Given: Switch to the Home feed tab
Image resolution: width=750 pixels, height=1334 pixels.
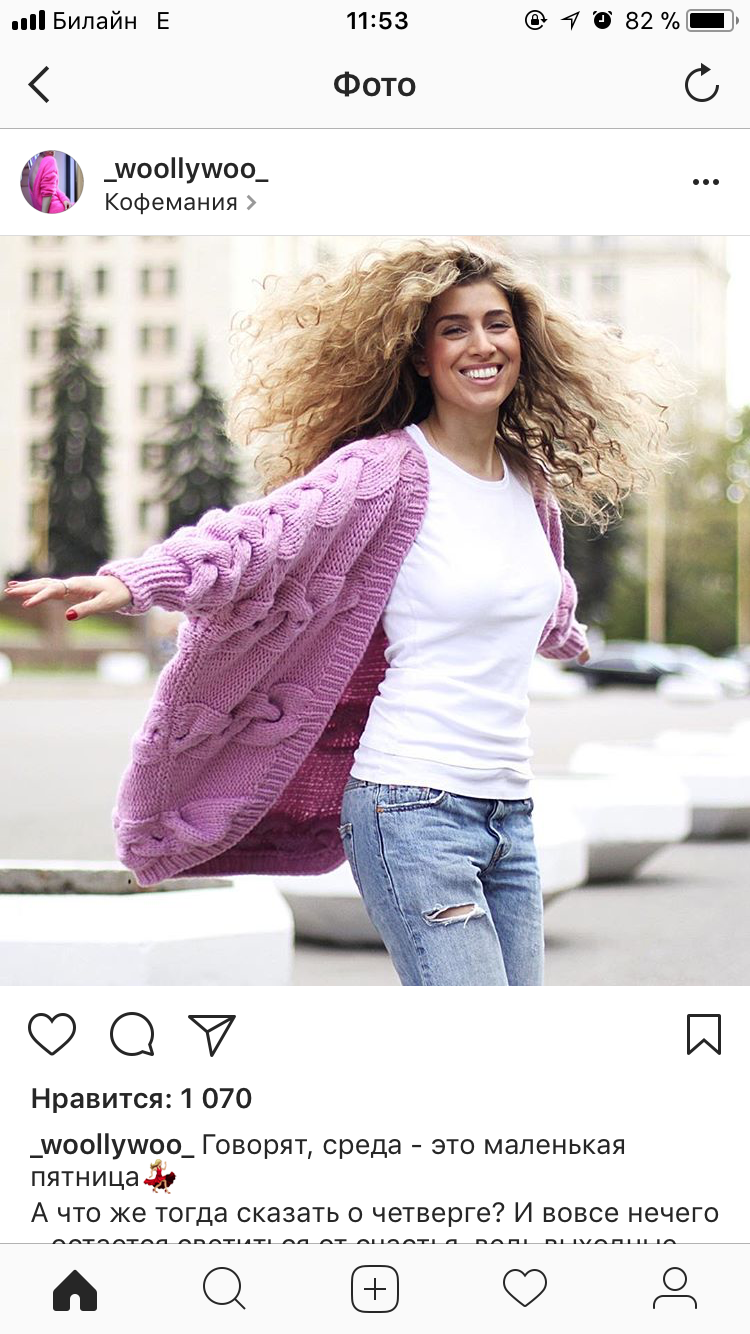Looking at the screenshot, I should (x=75, y=1289).
